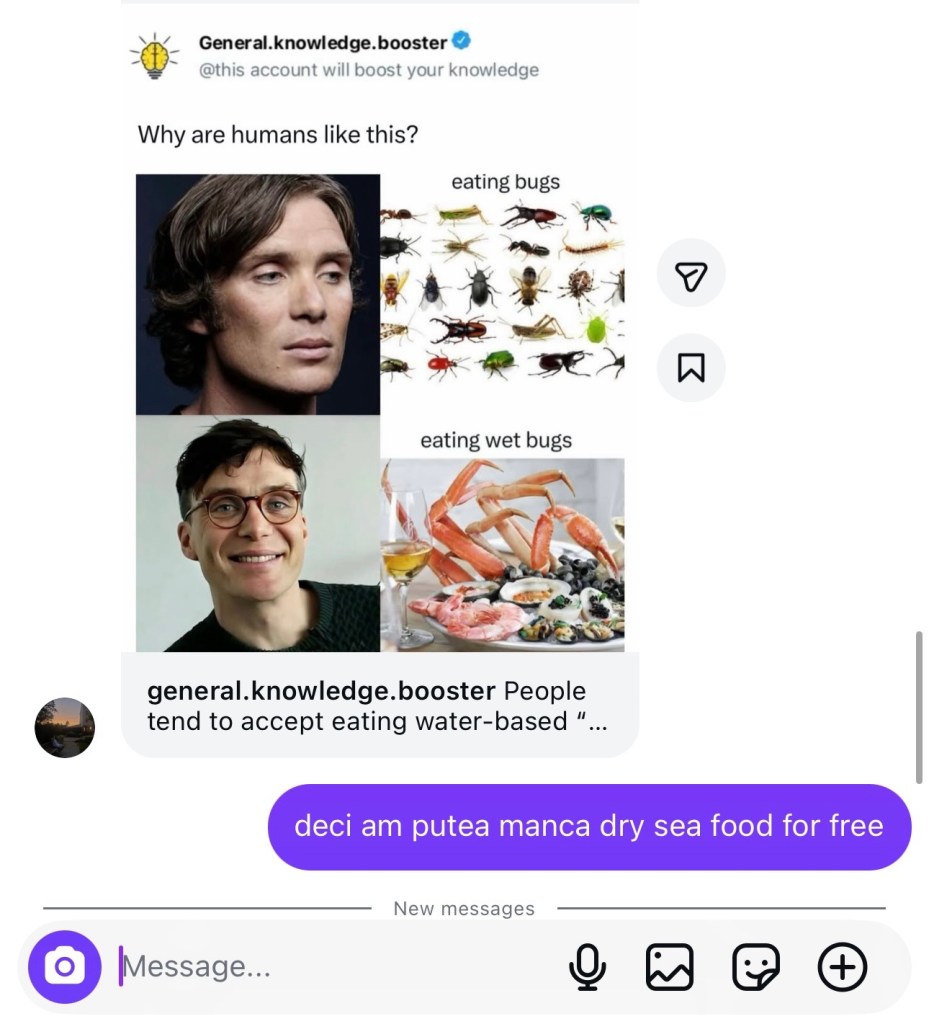Open the photo gallery picker
This screenshot has height=1024, width=929.
pyautogui.click(x=669, y=967)
